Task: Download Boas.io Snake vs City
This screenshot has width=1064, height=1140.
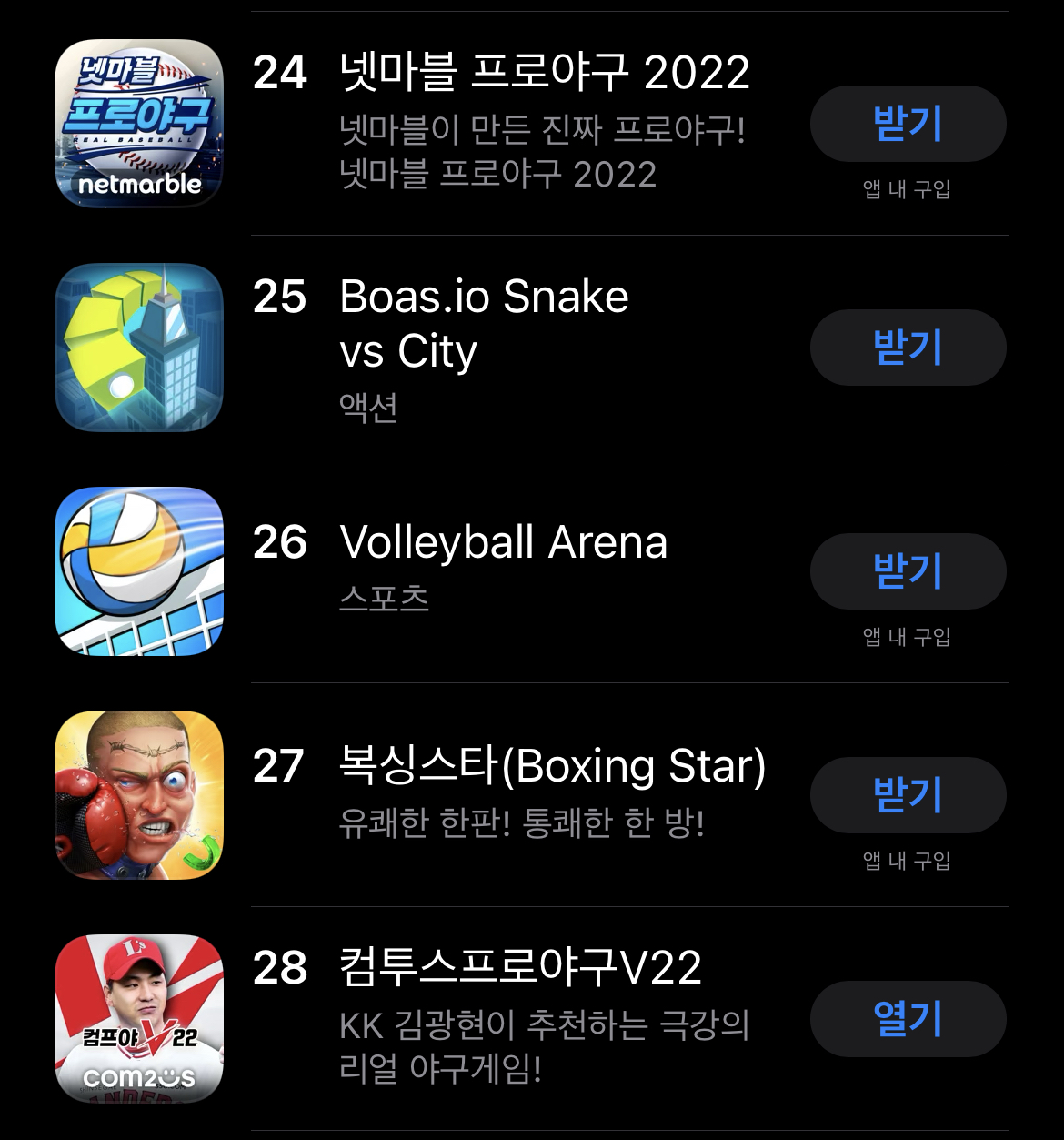Action: 908,348
